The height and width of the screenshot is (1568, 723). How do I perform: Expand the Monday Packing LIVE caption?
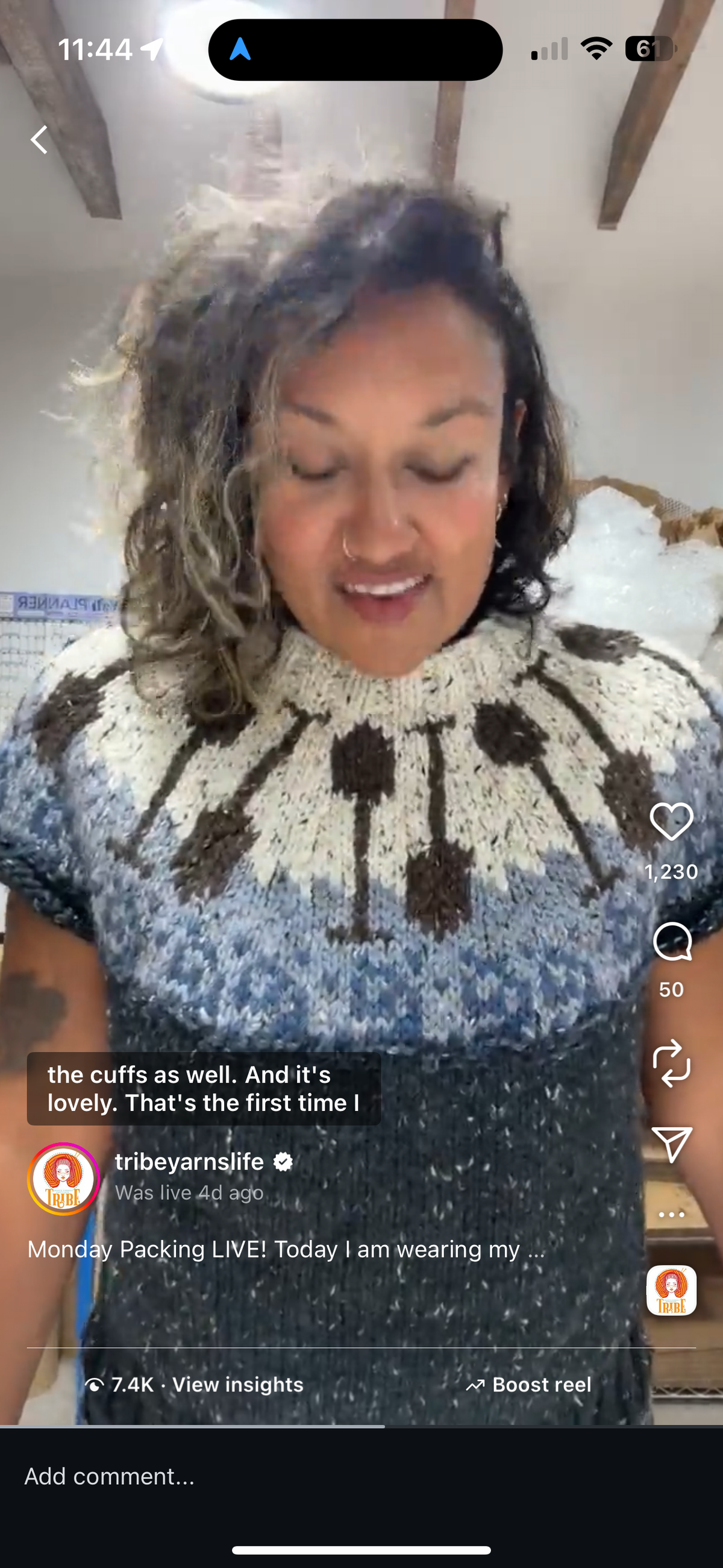(286, 1249)
